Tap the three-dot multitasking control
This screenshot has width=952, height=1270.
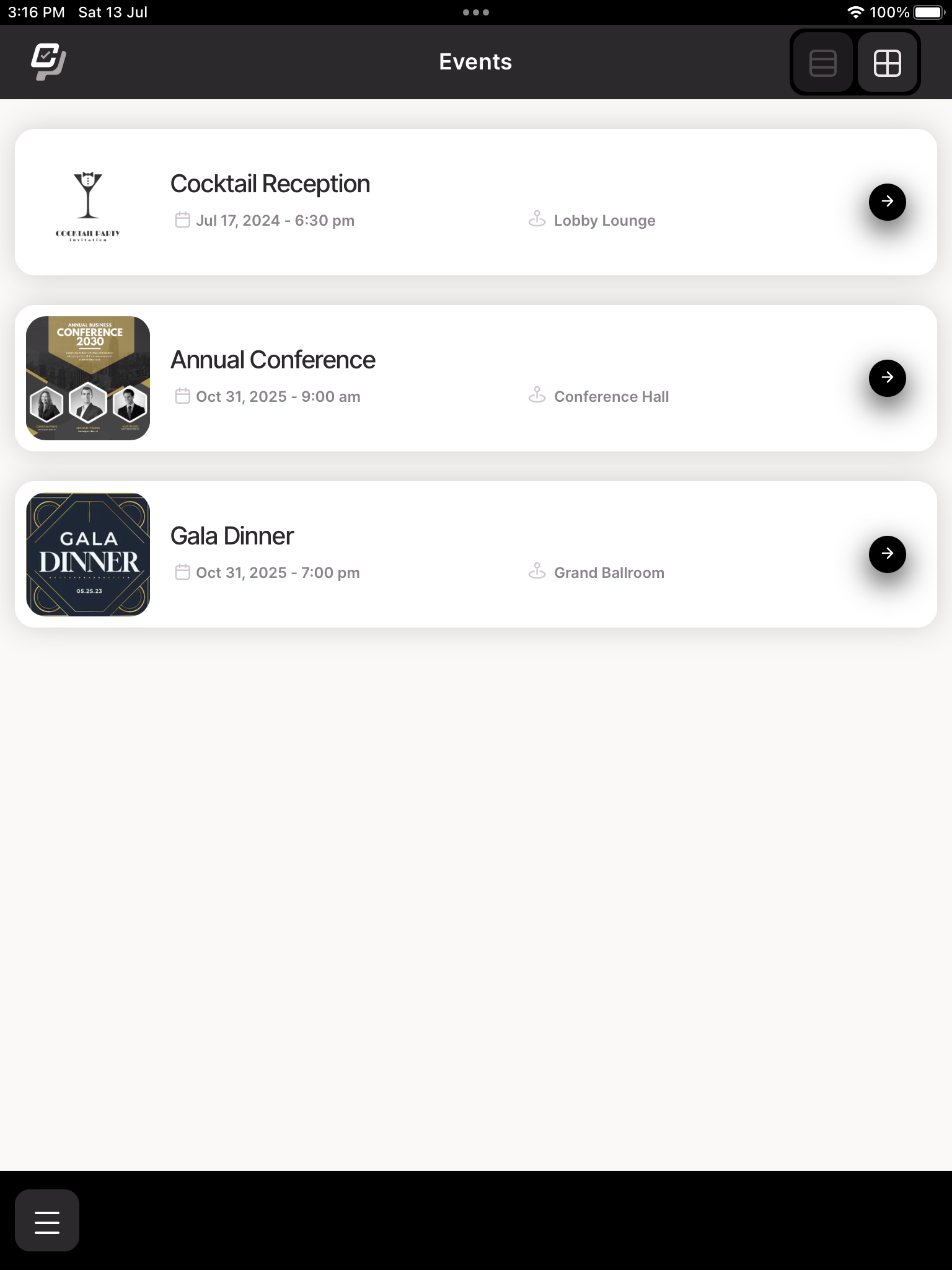coord(475,12)
